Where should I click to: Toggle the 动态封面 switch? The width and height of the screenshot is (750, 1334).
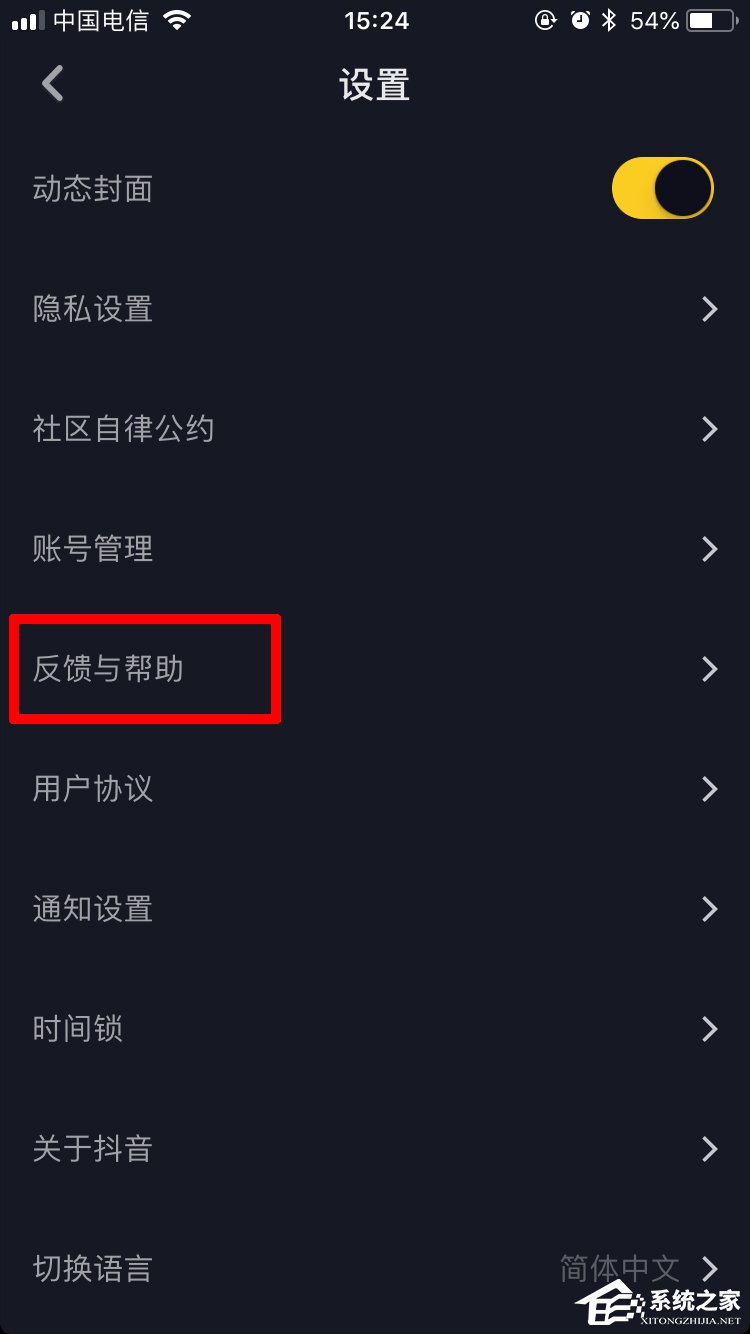[662, 188]
